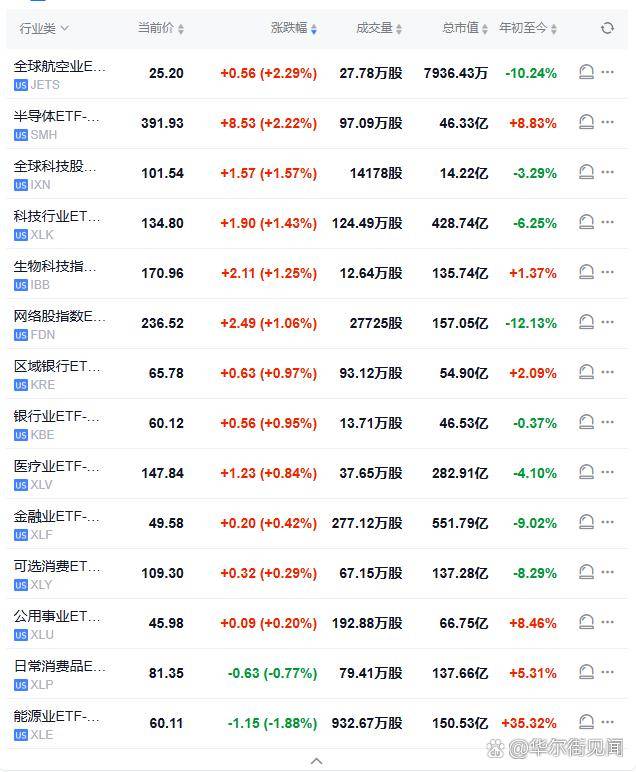Sort the list by 年初至今

click(x=528, y=29)
